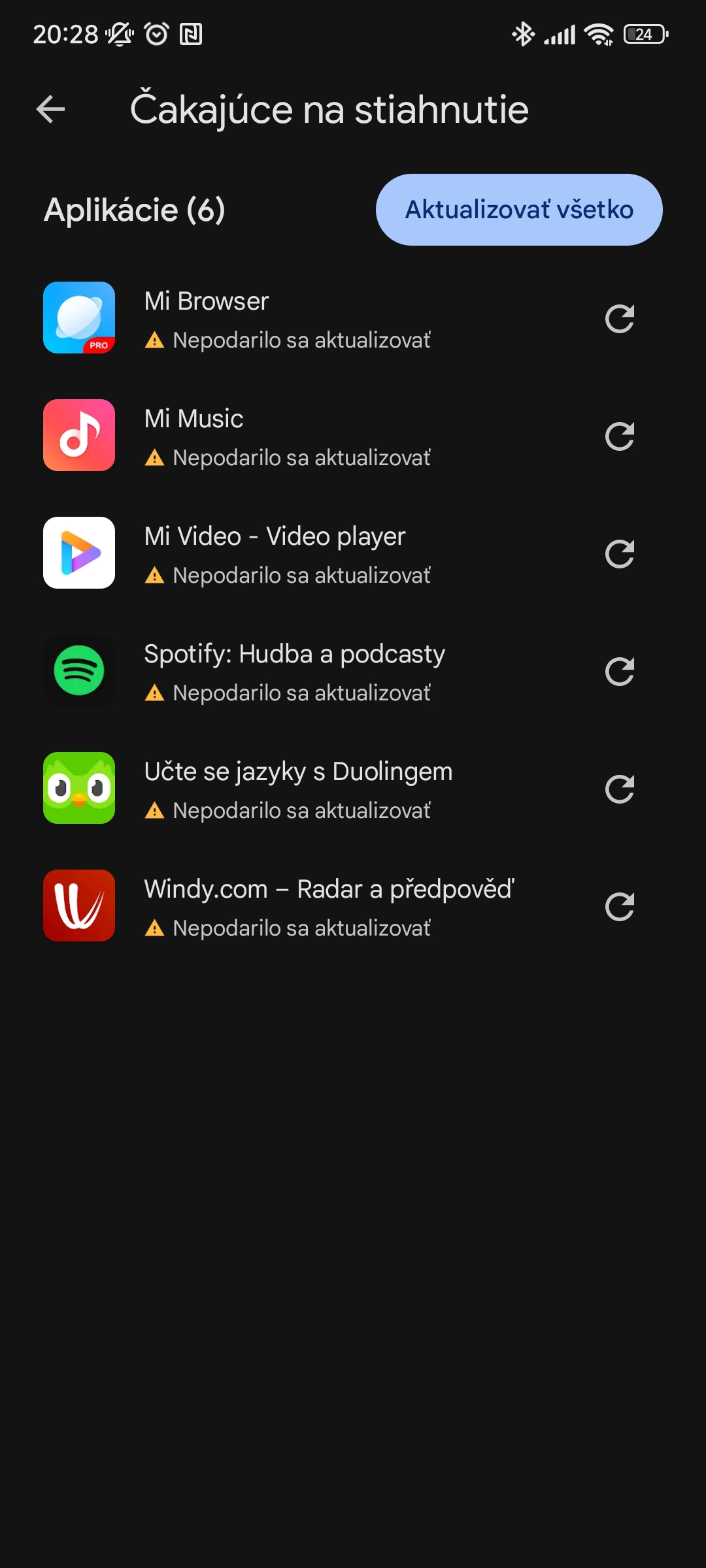Retry the Windy.com update

click(619, 907)
